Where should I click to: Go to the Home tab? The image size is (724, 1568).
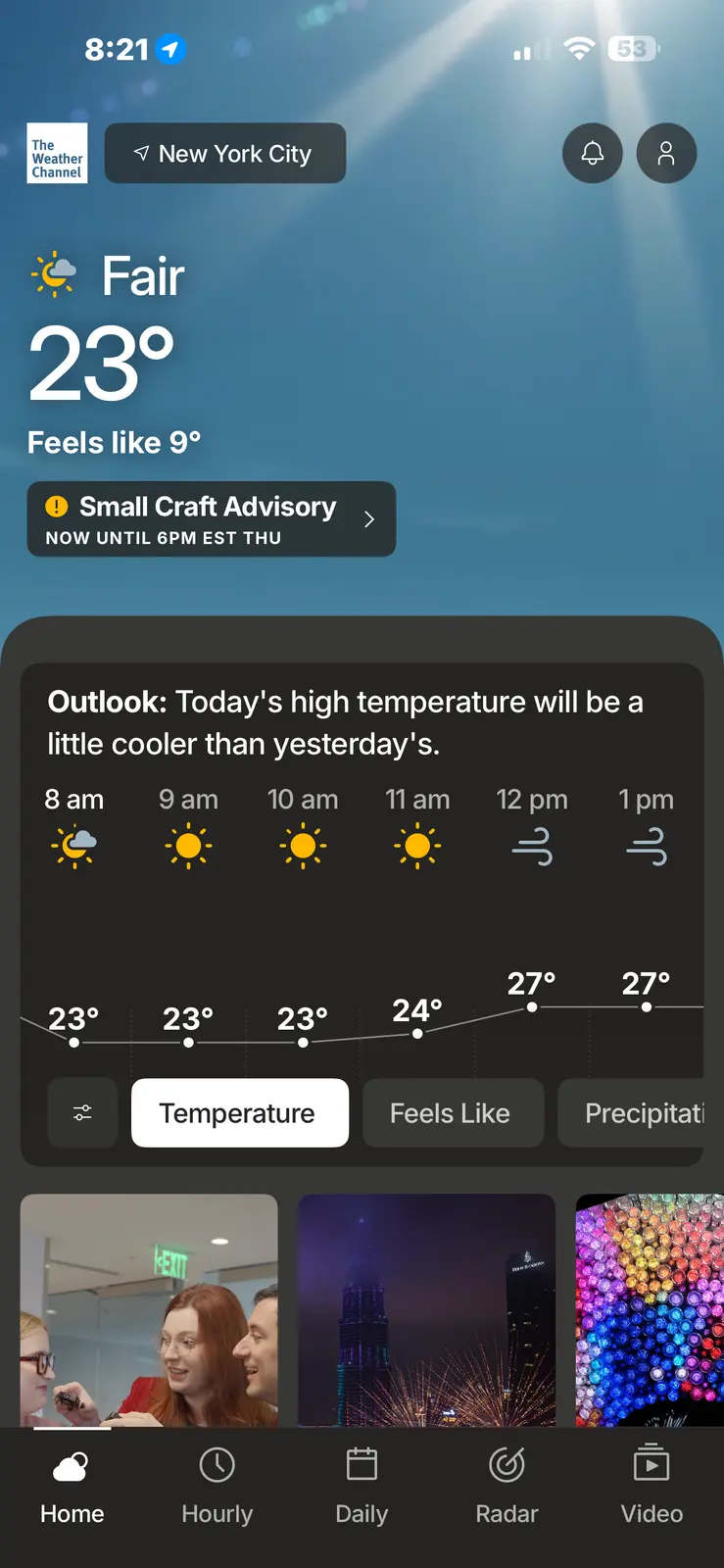pyautogui.click(x=72, y=1487)
